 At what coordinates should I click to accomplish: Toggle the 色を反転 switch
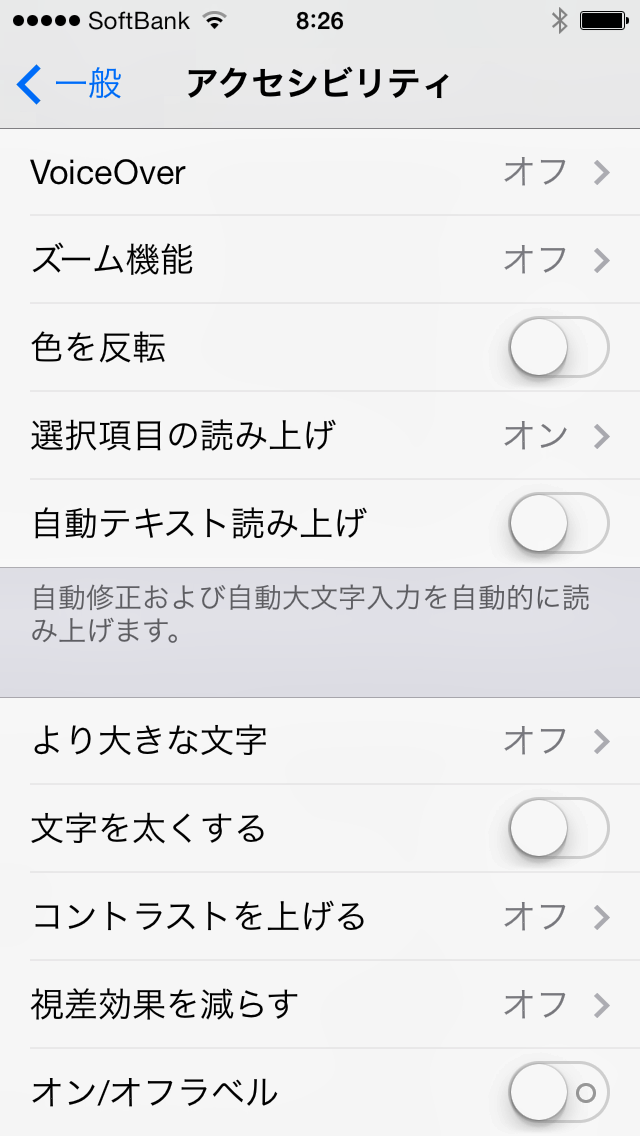(559, 347)
